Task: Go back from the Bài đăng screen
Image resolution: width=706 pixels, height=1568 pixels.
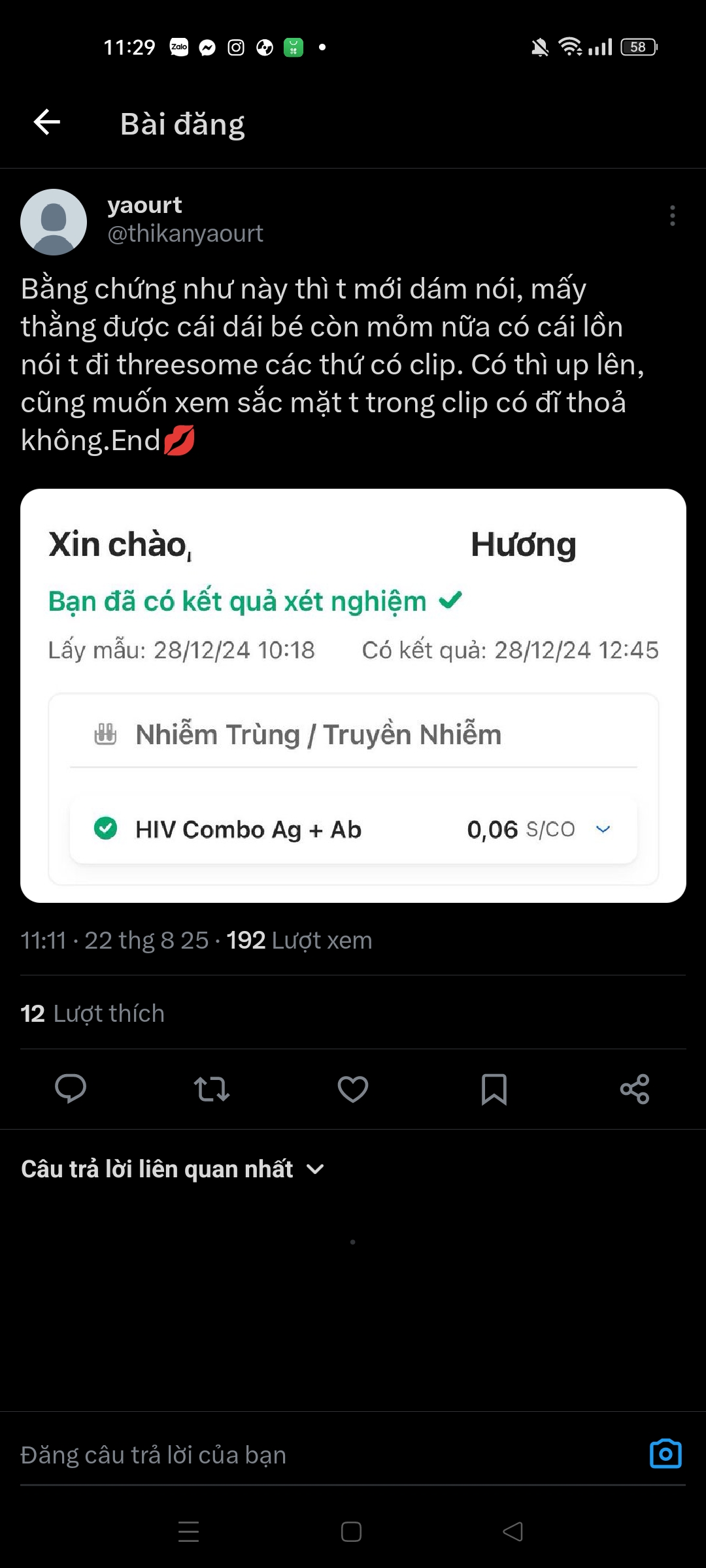Action: pyautogui.click(x=47, y=122)
